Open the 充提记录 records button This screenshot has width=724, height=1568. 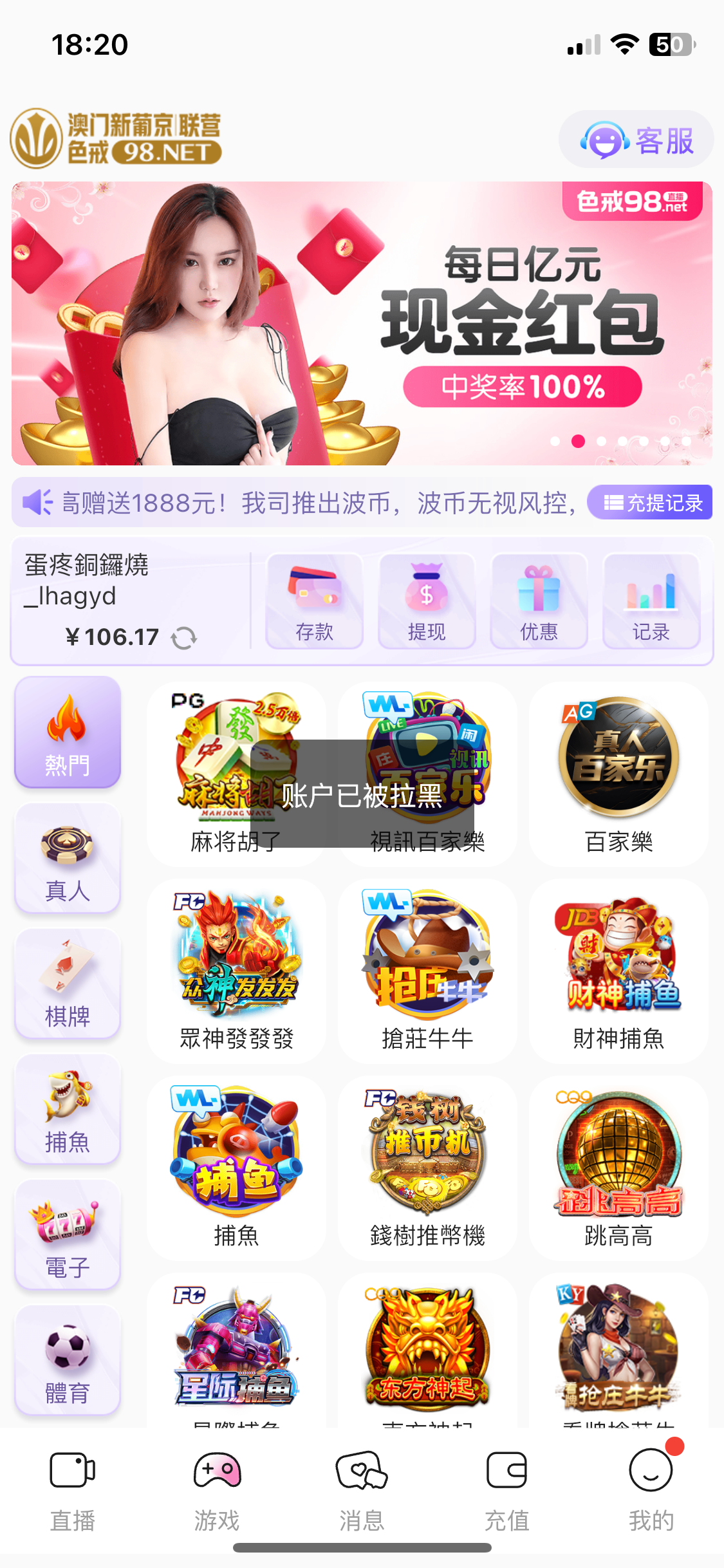(651, 503)
